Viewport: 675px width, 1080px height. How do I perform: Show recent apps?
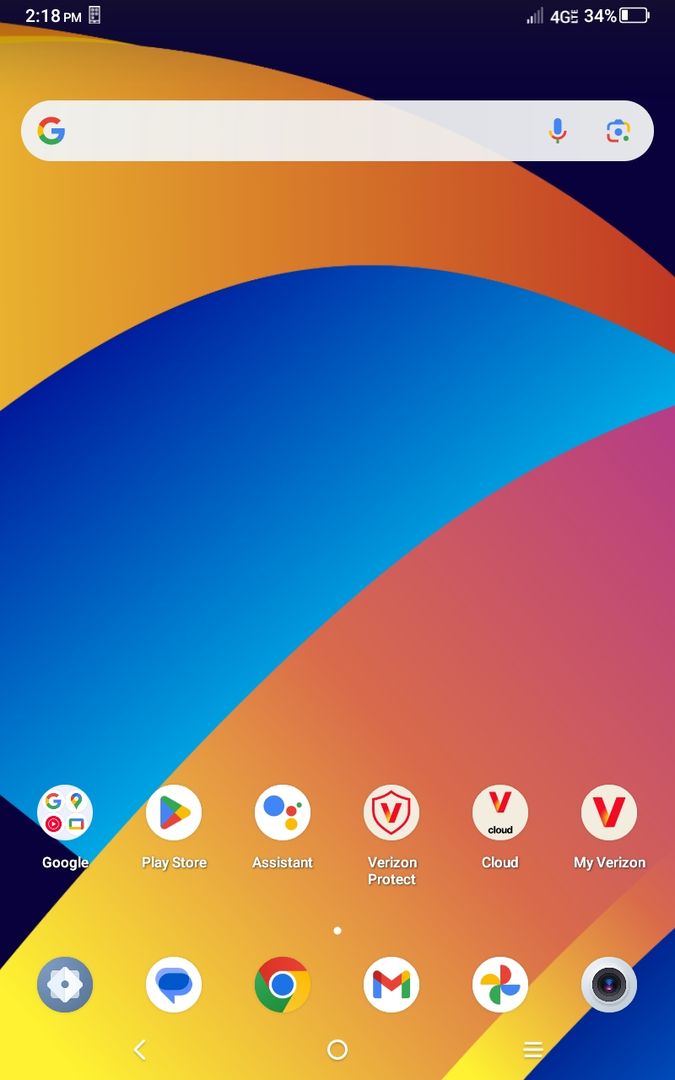[x=533, y=1049]
